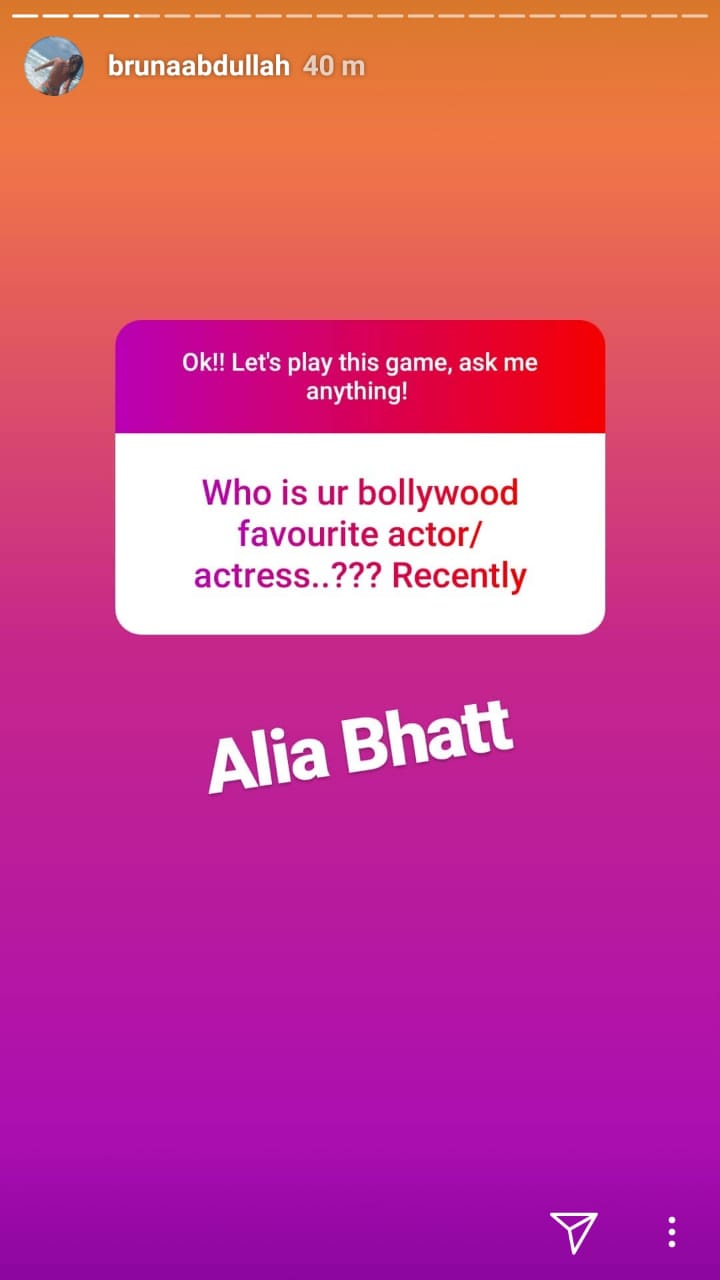Open brunaabdullah's profile picture
720x1280 pixels.
pos(54,66)
